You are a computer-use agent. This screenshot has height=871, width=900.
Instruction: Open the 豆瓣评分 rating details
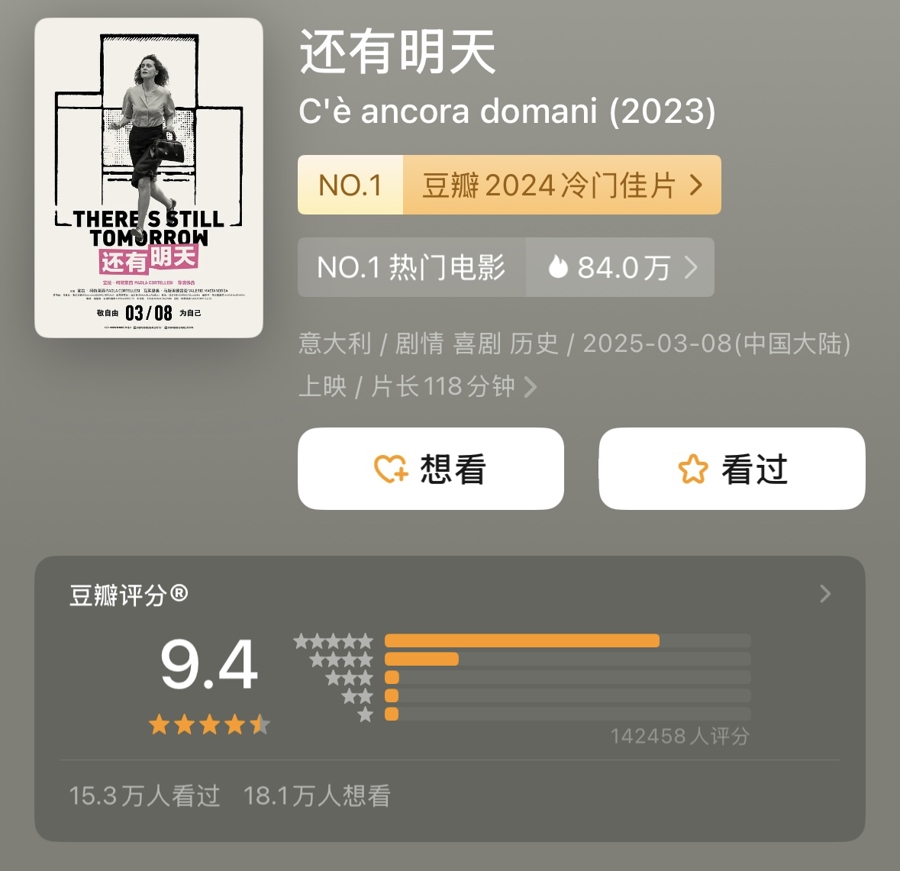click(824, 594)
